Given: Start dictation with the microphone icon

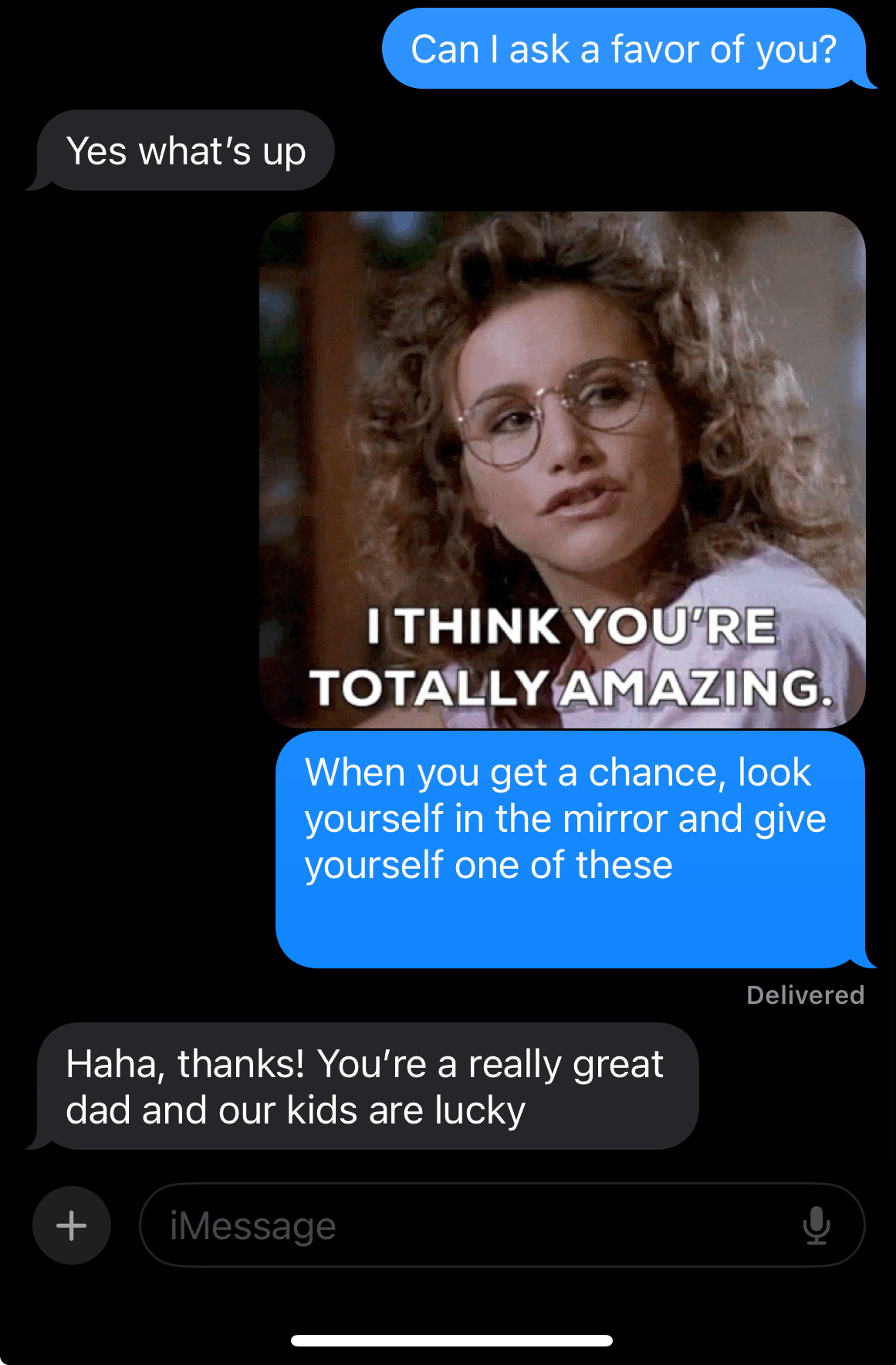Looking at the screenshot, I should (816, 1225).
